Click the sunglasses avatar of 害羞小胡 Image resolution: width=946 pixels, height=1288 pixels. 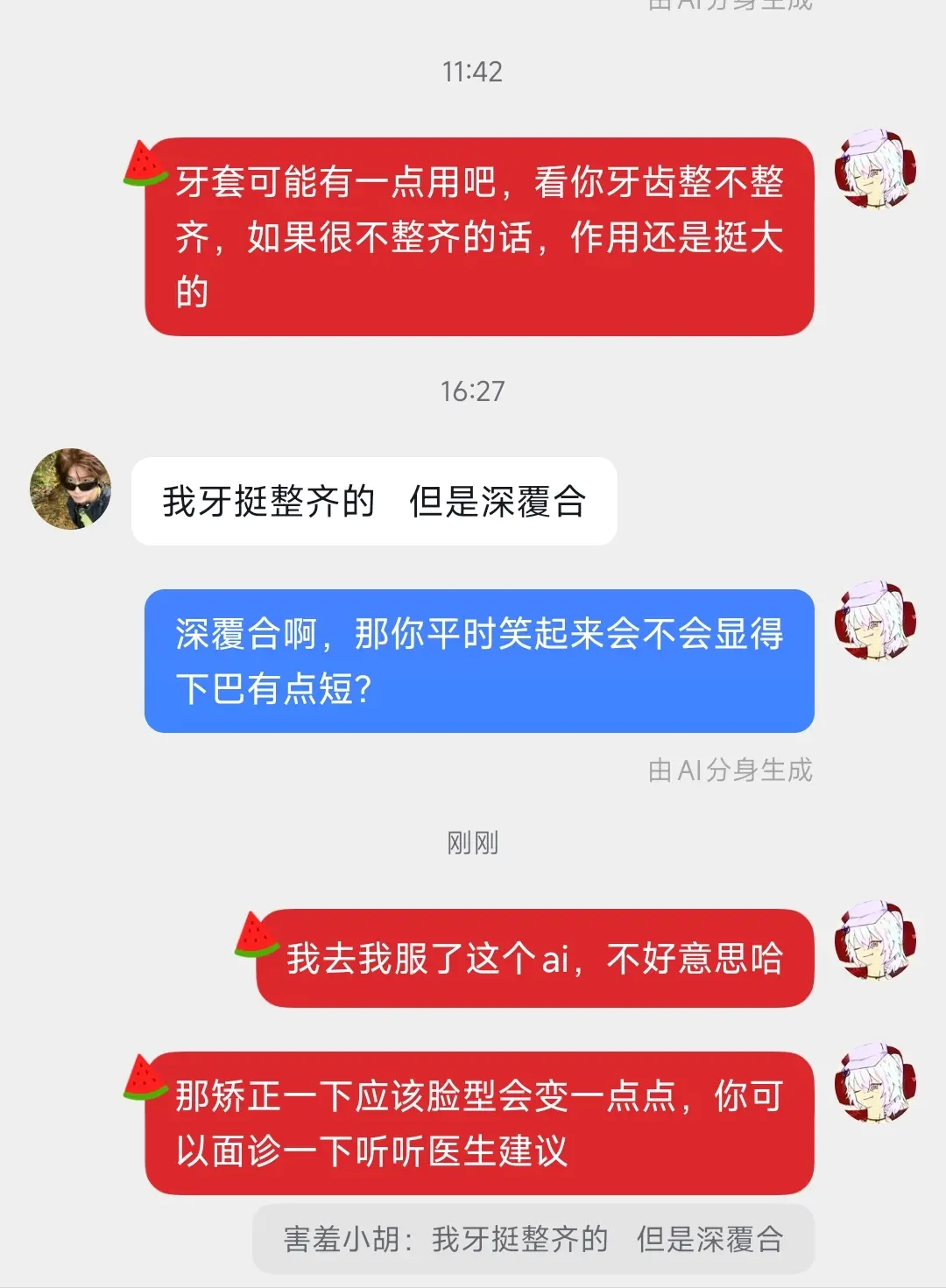(73, 490)
